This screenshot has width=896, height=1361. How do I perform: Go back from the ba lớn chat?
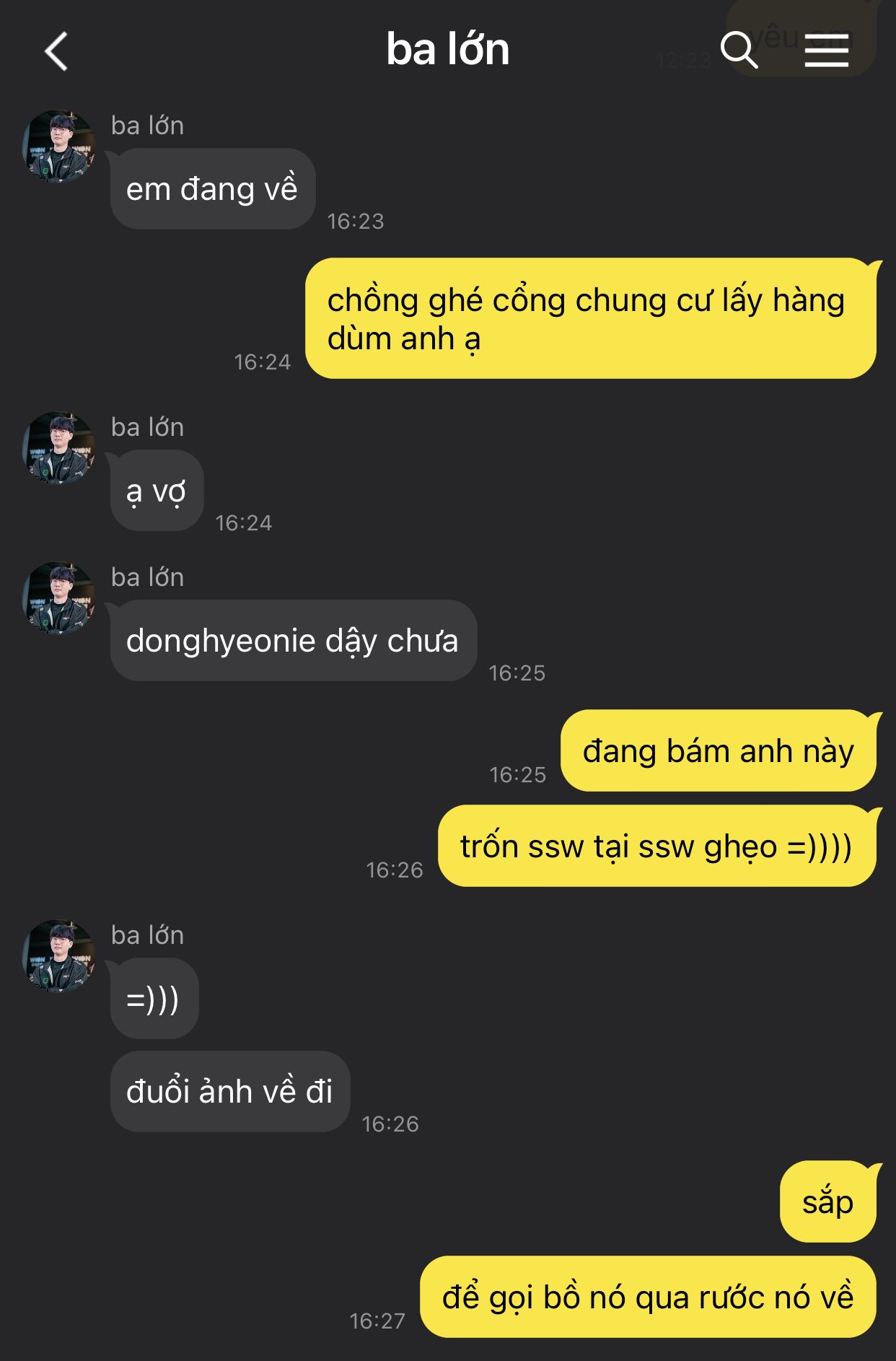point(56,51)
